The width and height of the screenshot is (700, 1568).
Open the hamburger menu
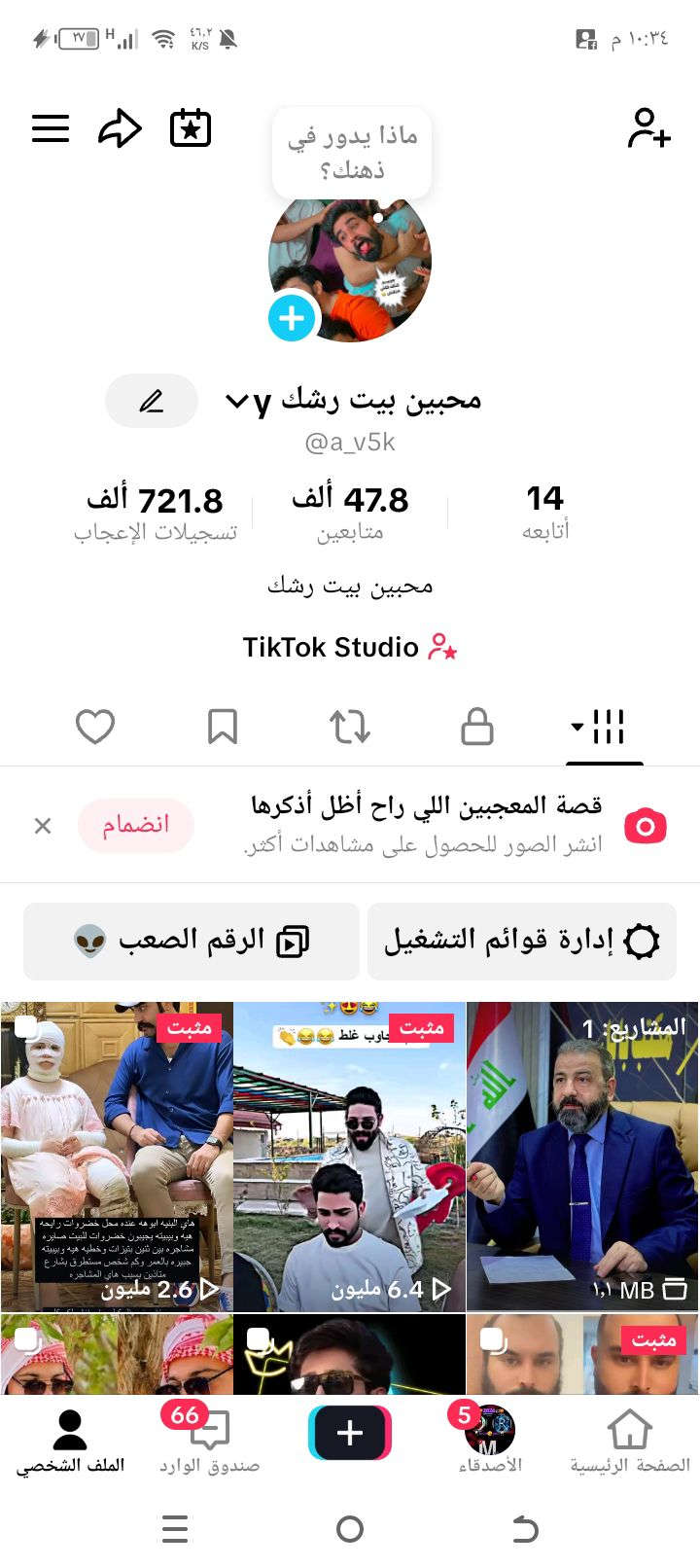click(51, 128)
